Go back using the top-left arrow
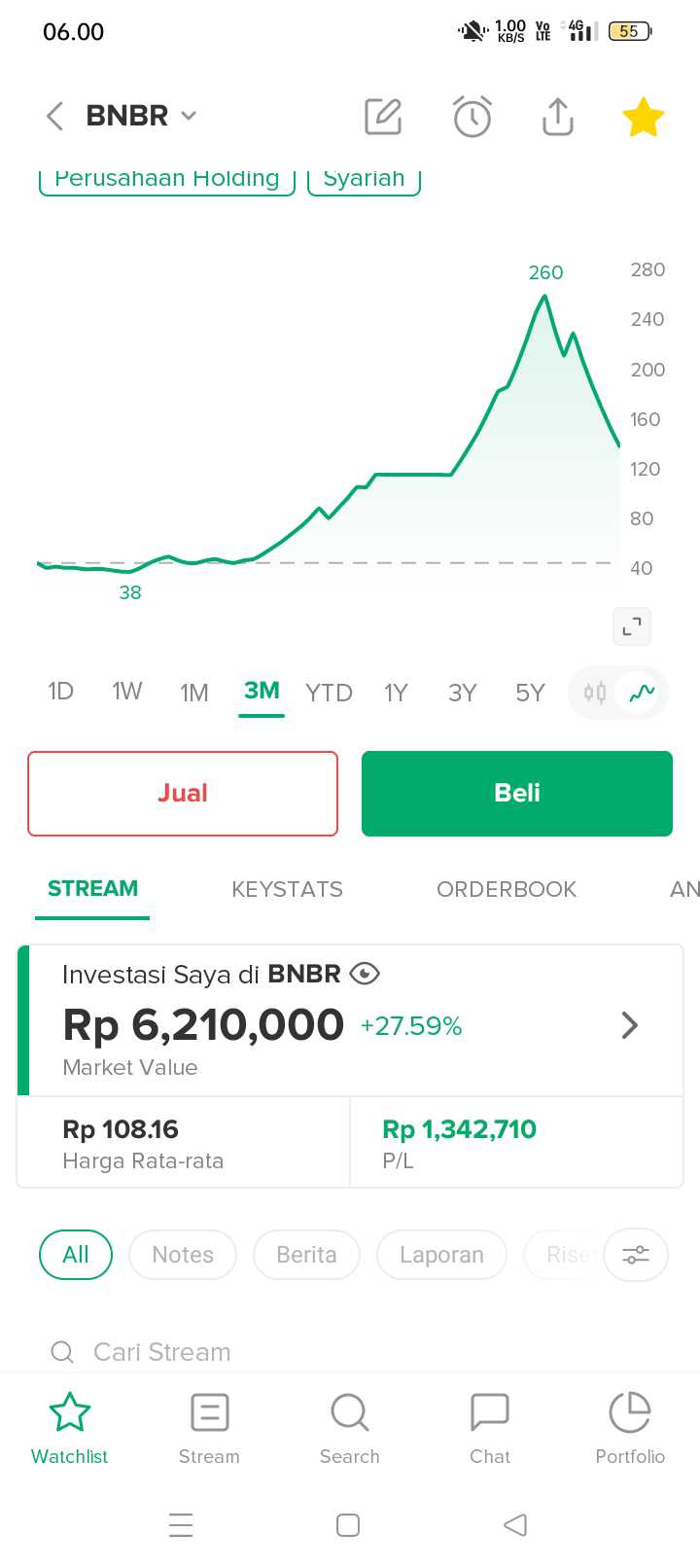This screenshot has width=700, height=1568. (x=55, y=116)
